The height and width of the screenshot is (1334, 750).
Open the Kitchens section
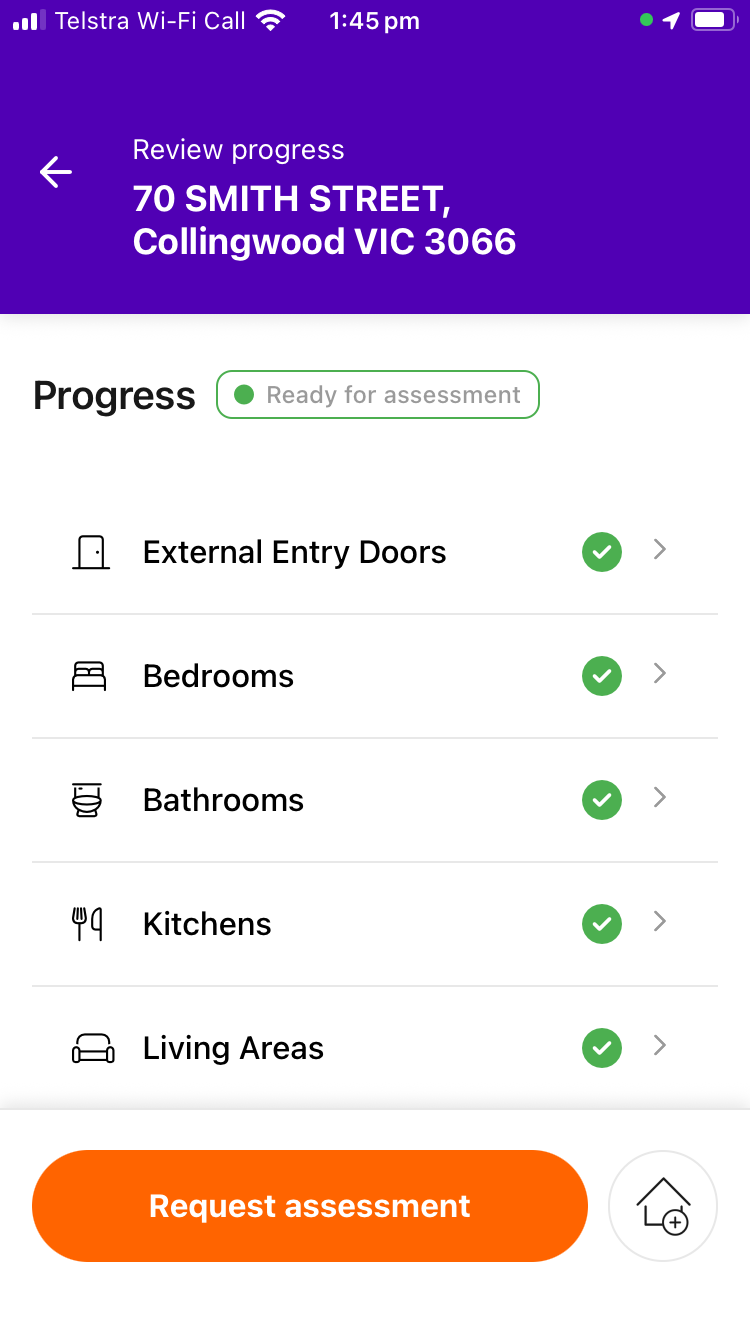pyautogui.click(x=374, y=924)
